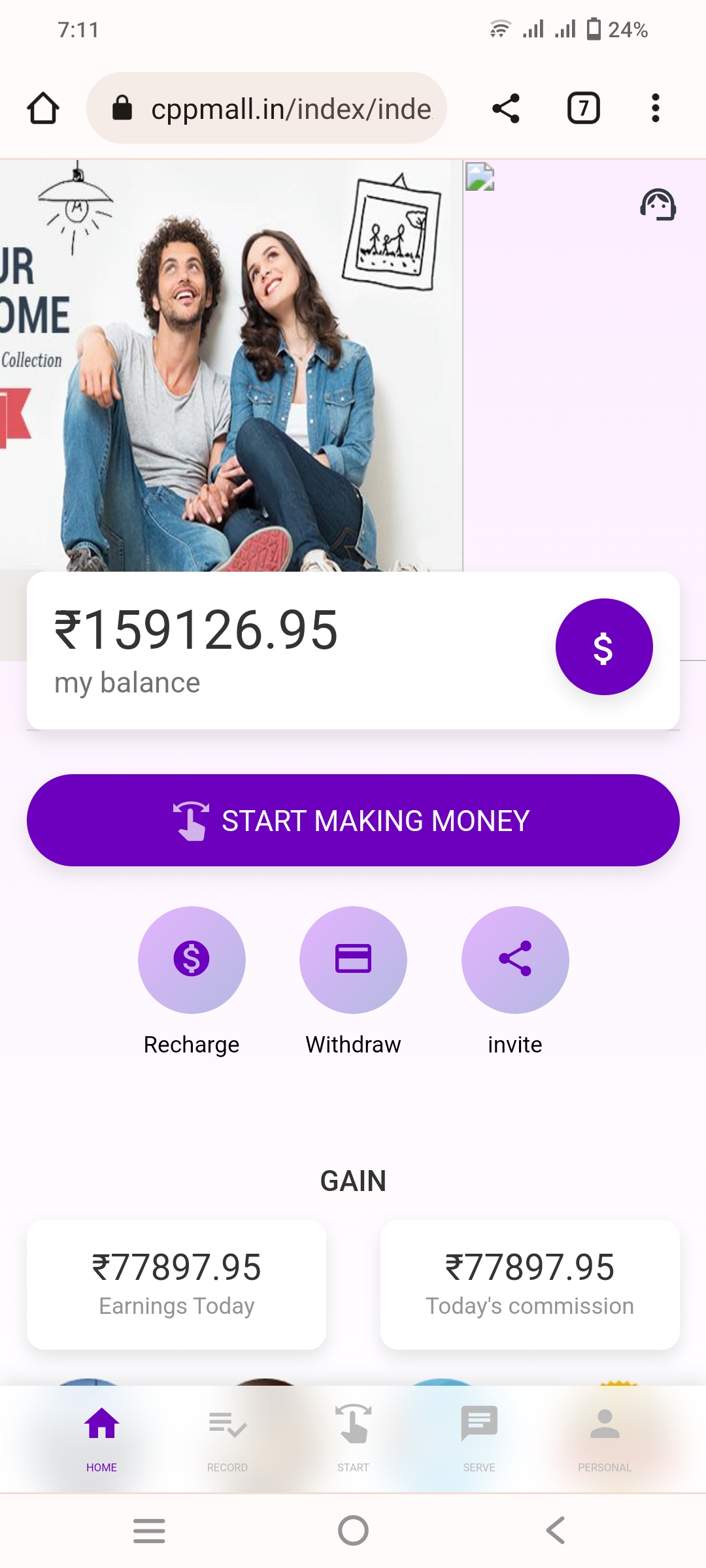Switch to the Start tab
This screenshot has width=706, height=1568.
(353, 1437)
